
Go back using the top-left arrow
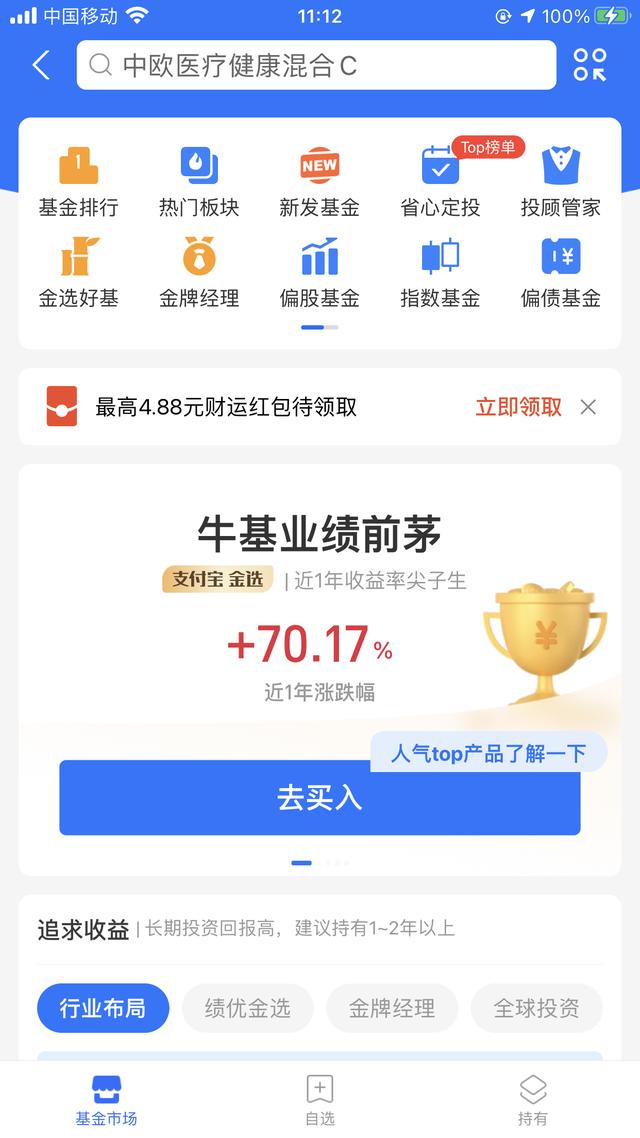41,66
